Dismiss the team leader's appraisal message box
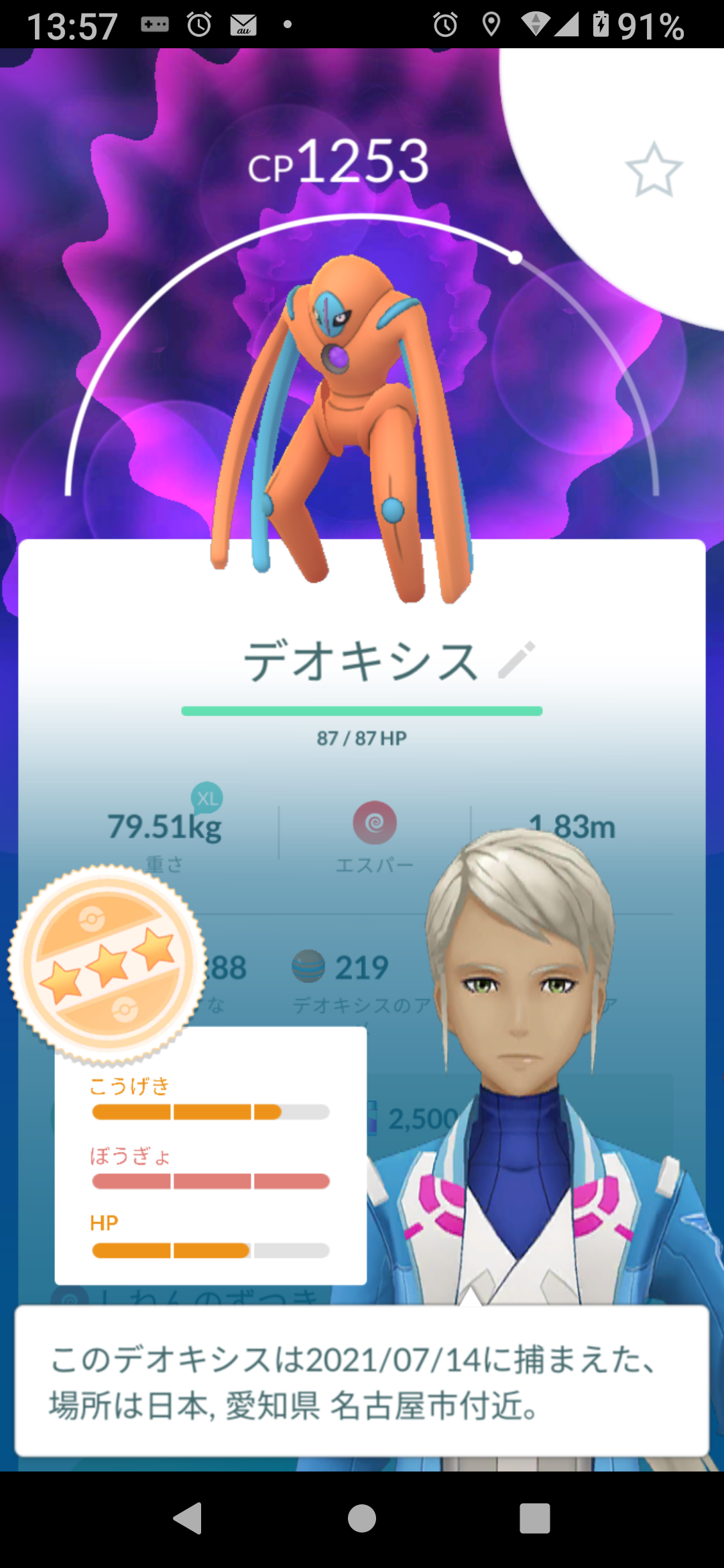Viewport: 724px width, 1568px height. coord(362,1382)
